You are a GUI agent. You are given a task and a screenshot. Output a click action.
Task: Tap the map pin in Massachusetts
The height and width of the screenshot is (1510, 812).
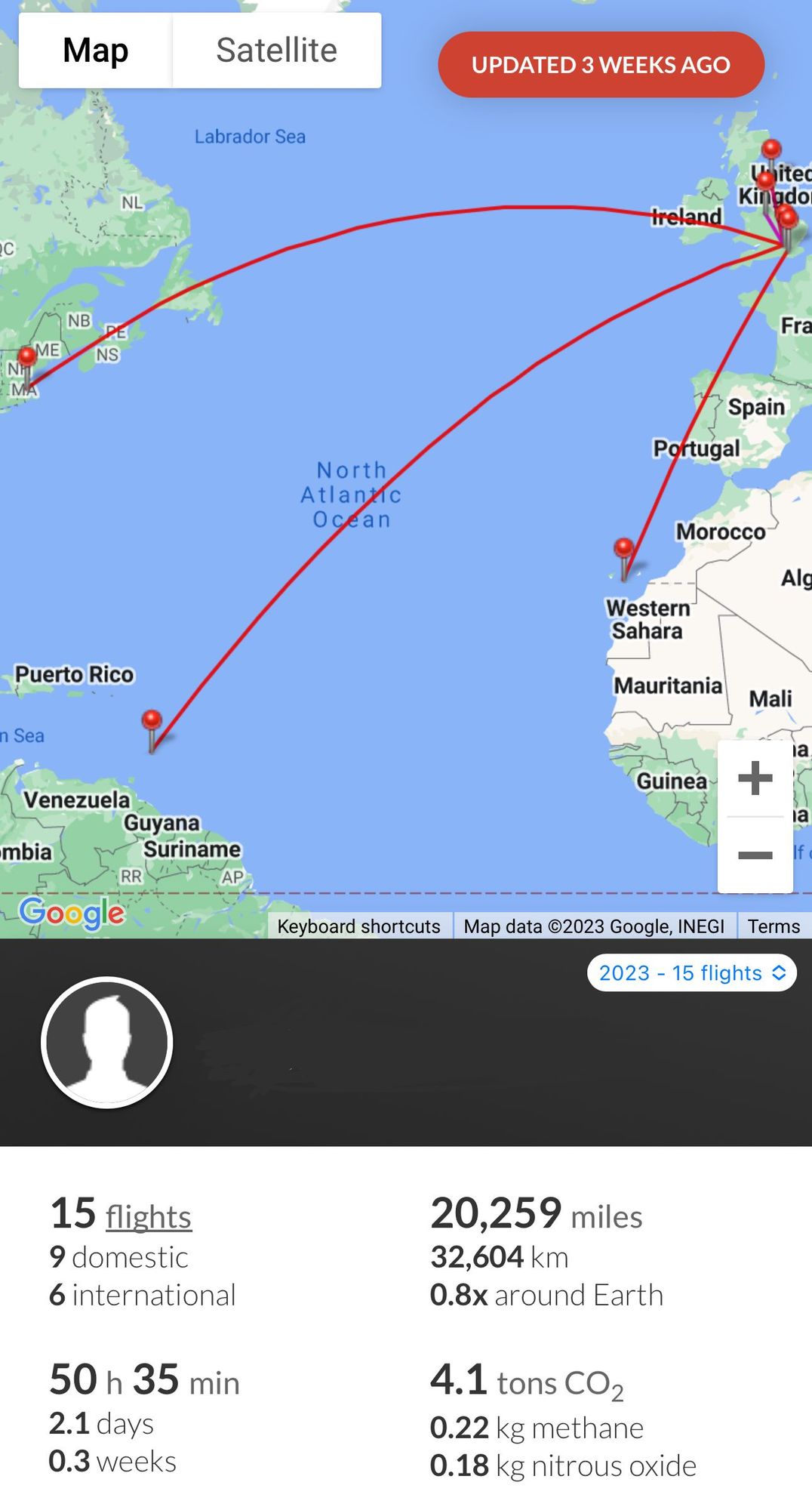click(27, 357)
